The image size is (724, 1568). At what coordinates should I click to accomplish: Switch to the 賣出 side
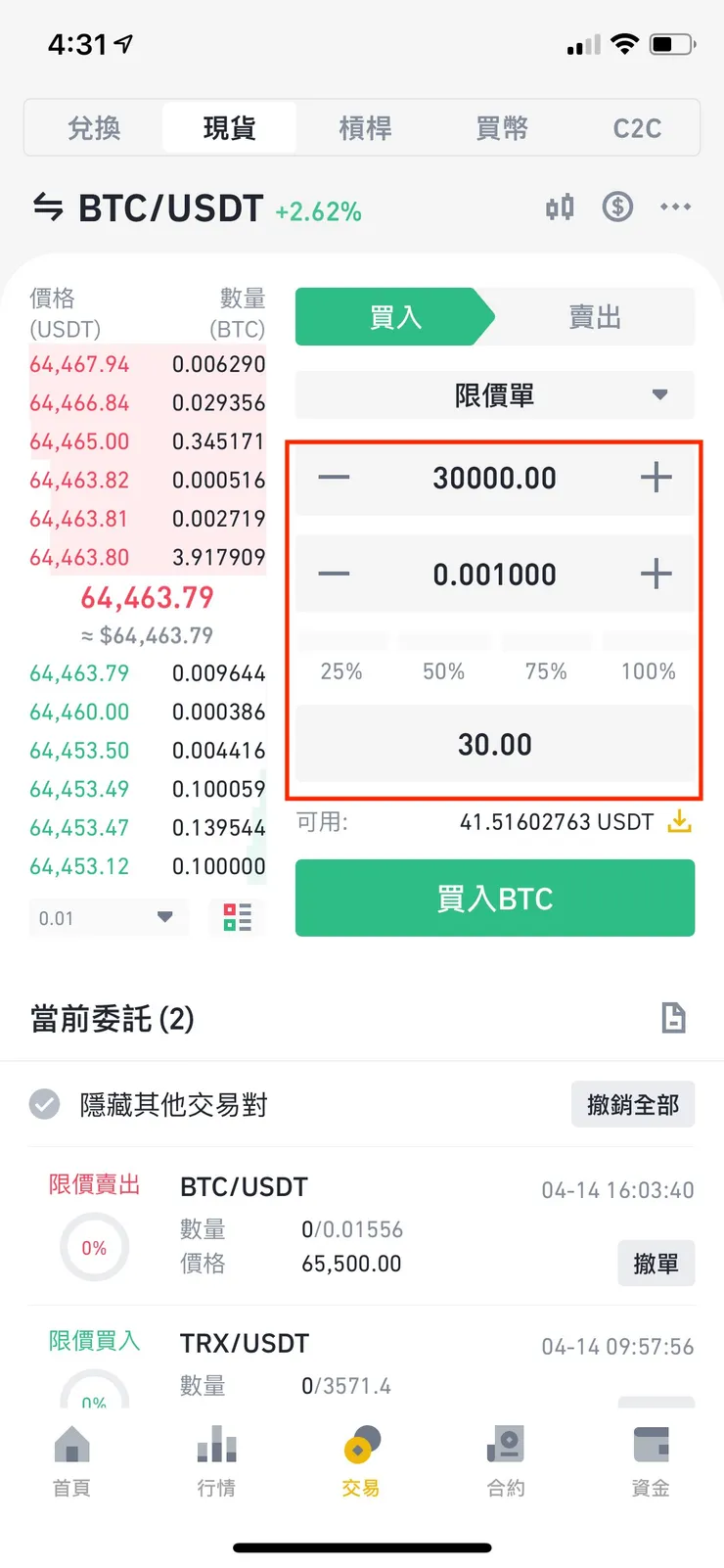593,316
